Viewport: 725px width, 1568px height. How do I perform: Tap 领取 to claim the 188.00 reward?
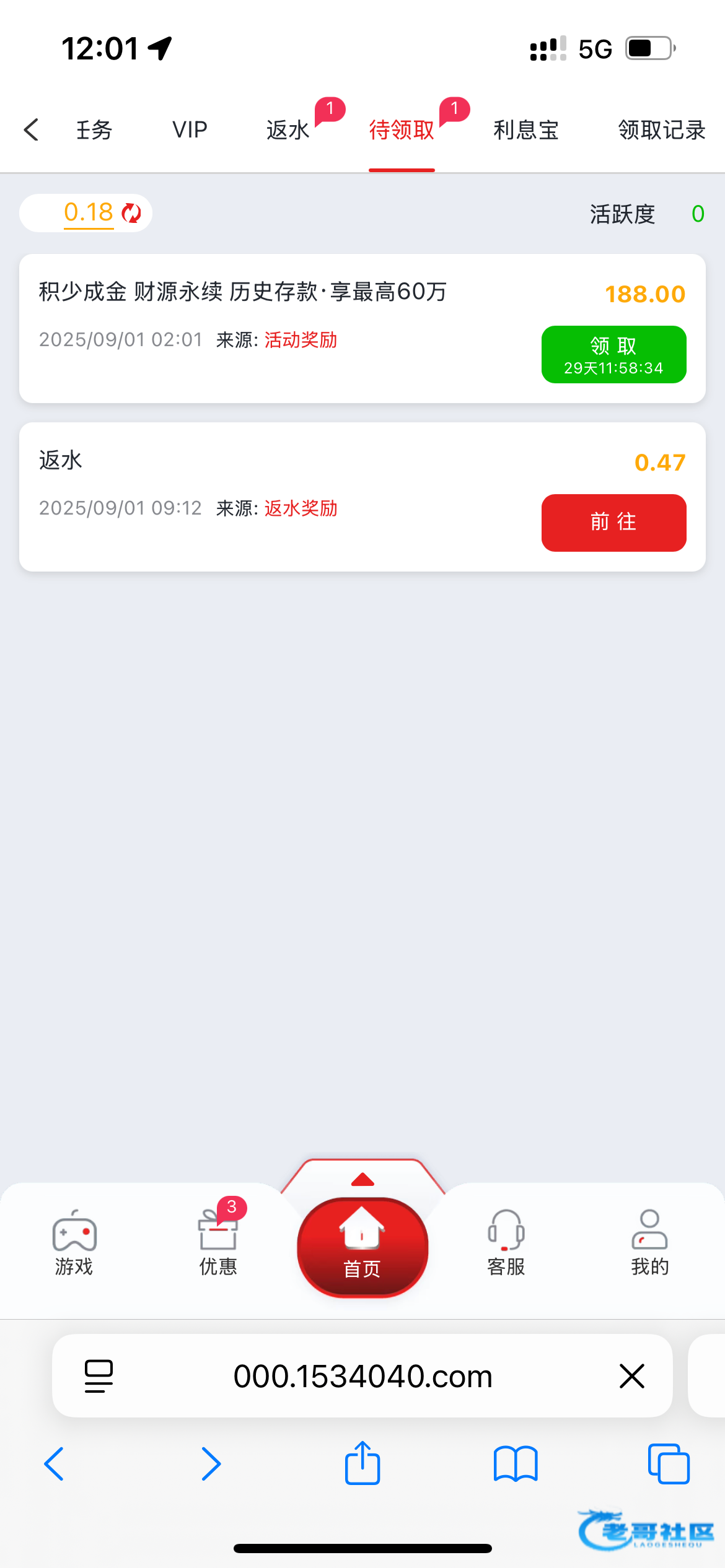pos(613,354)
